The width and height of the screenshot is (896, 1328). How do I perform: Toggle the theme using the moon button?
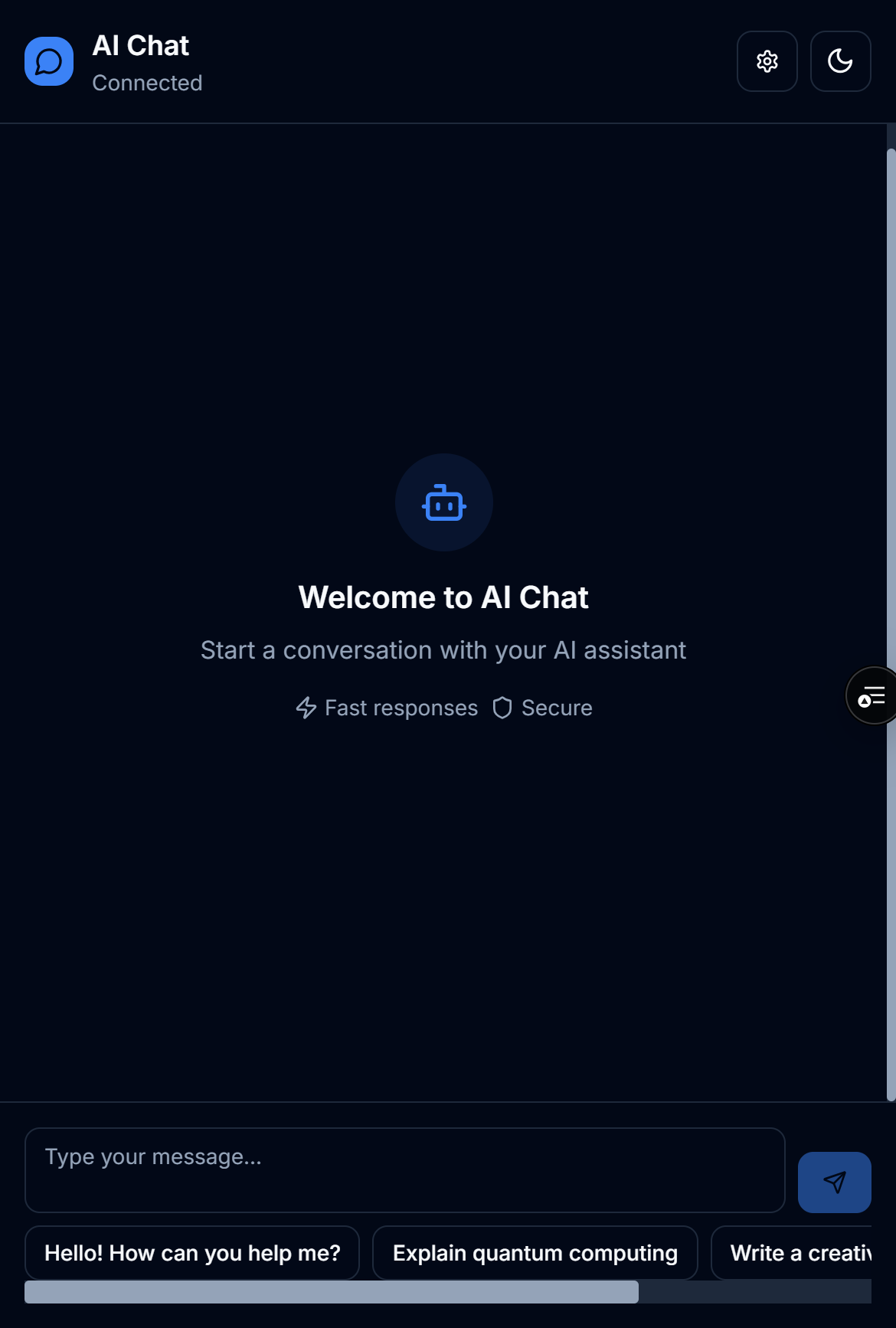840,61
